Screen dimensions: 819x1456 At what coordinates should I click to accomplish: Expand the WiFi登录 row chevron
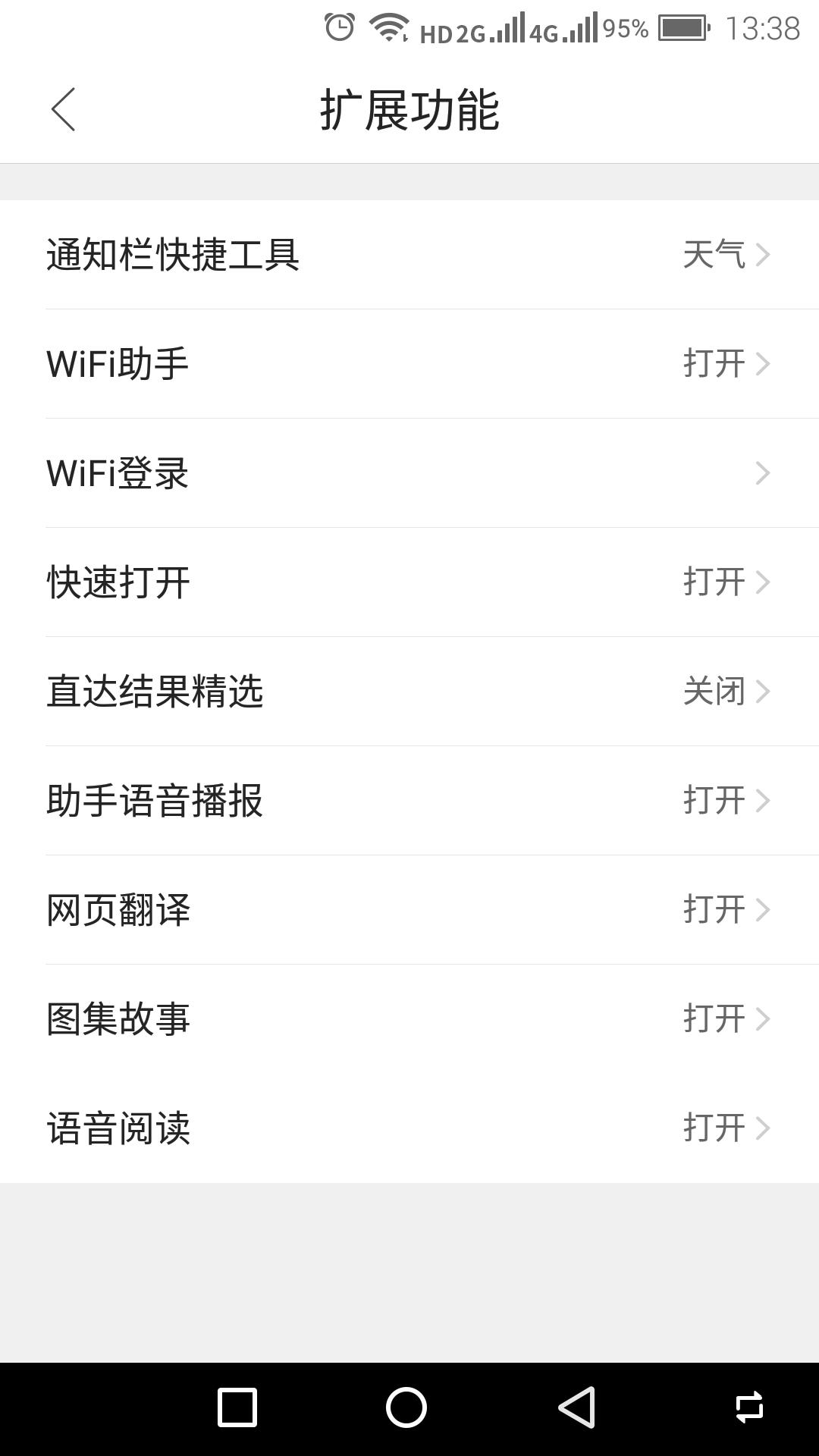[x=763, y=472]
